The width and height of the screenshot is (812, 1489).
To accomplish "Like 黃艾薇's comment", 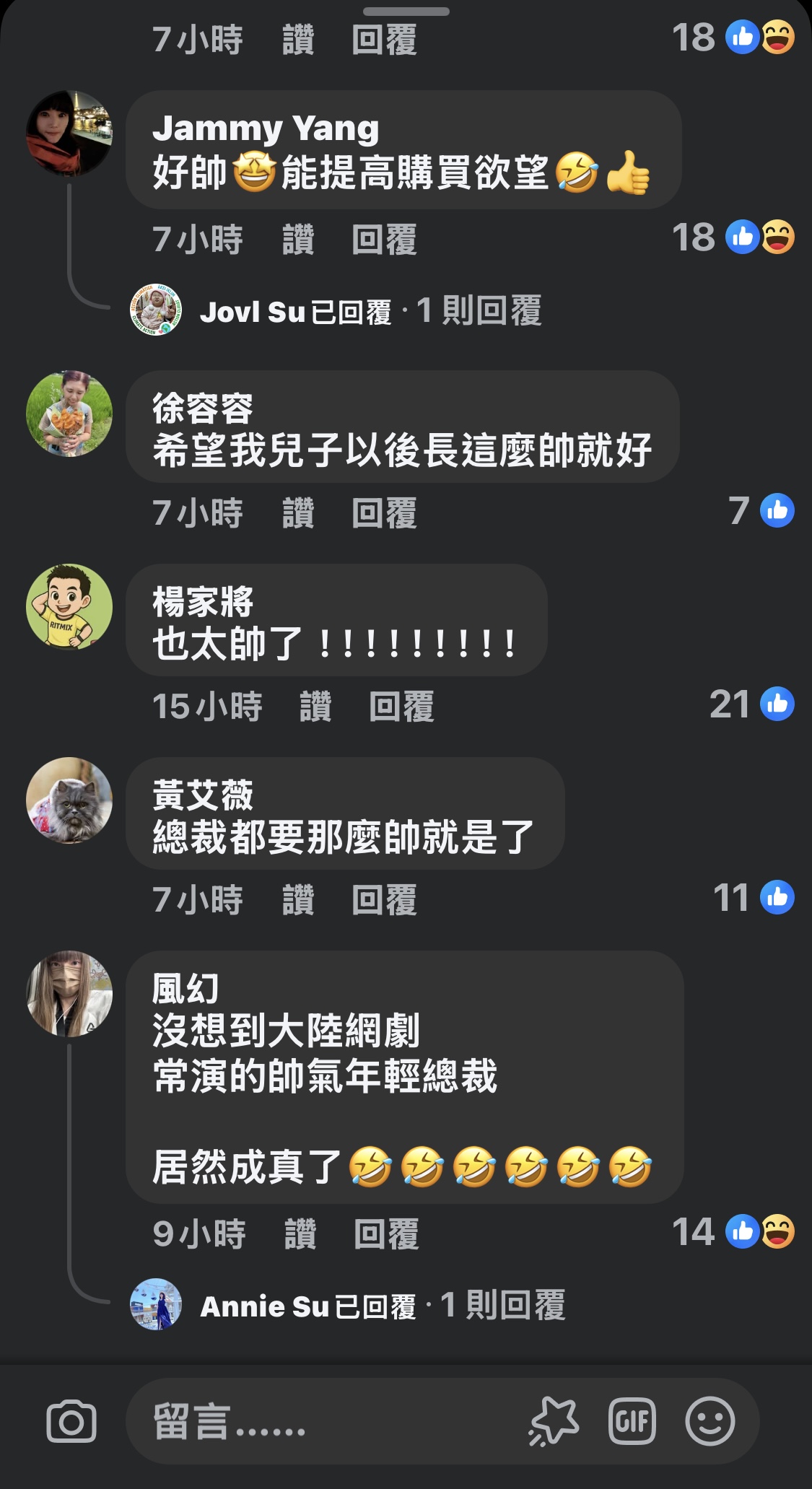I will pyautogui.click(x=298, y=899).
